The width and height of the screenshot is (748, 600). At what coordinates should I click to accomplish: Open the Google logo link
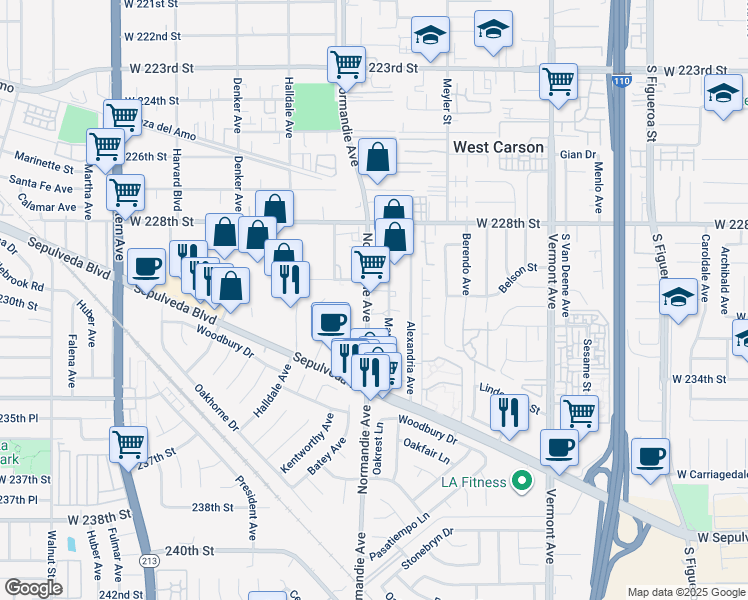pos(33,588)
